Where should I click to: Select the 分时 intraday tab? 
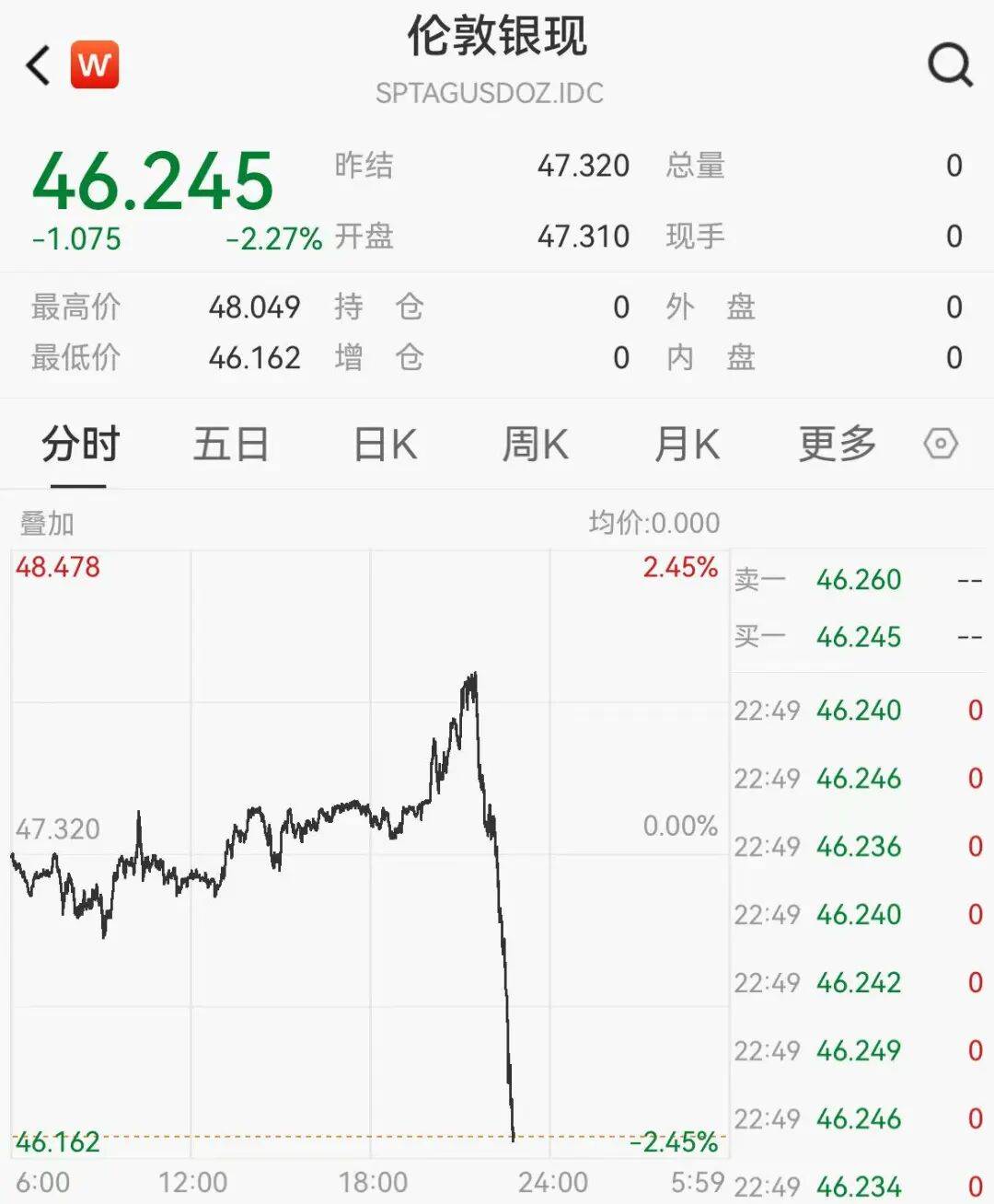80,445
